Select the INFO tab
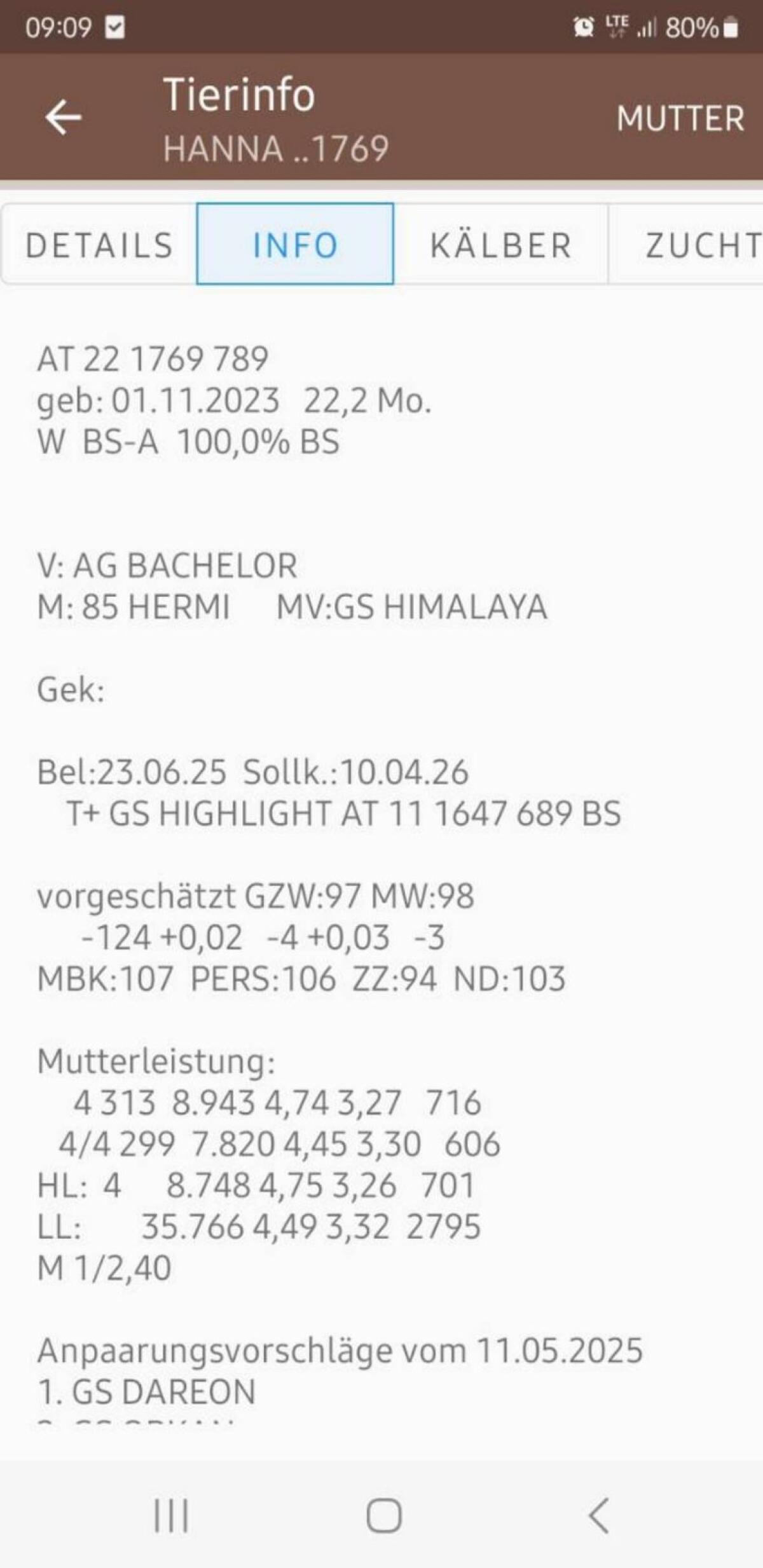 click(295, 245)
